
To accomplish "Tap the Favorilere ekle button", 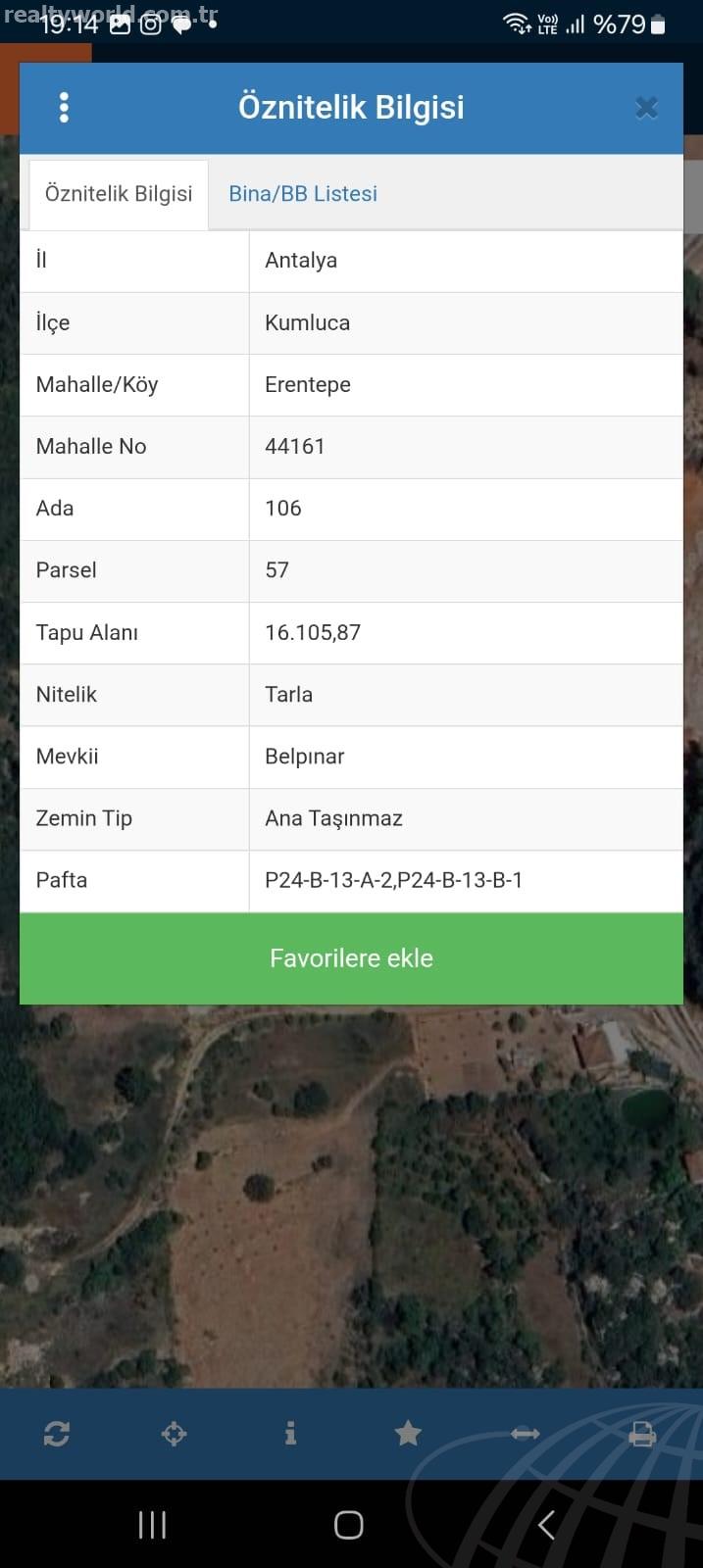I will pos(351,958).
